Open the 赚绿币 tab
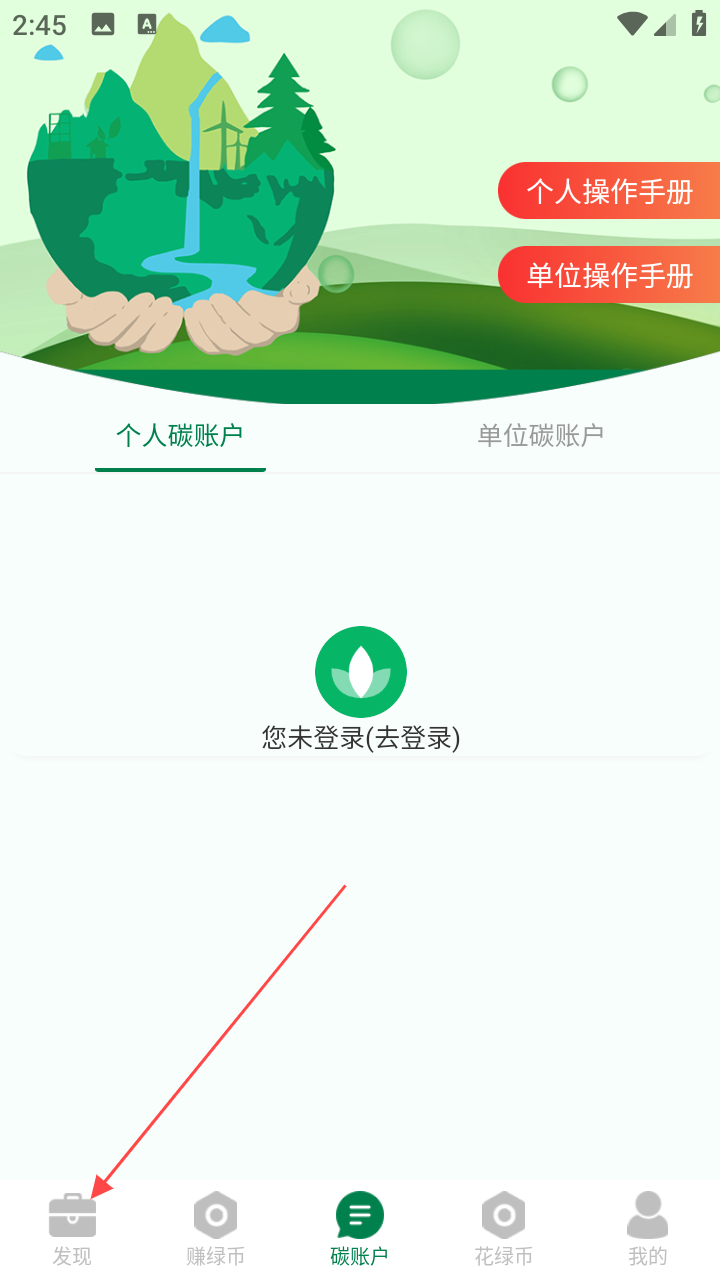 tap(215, 1229)
